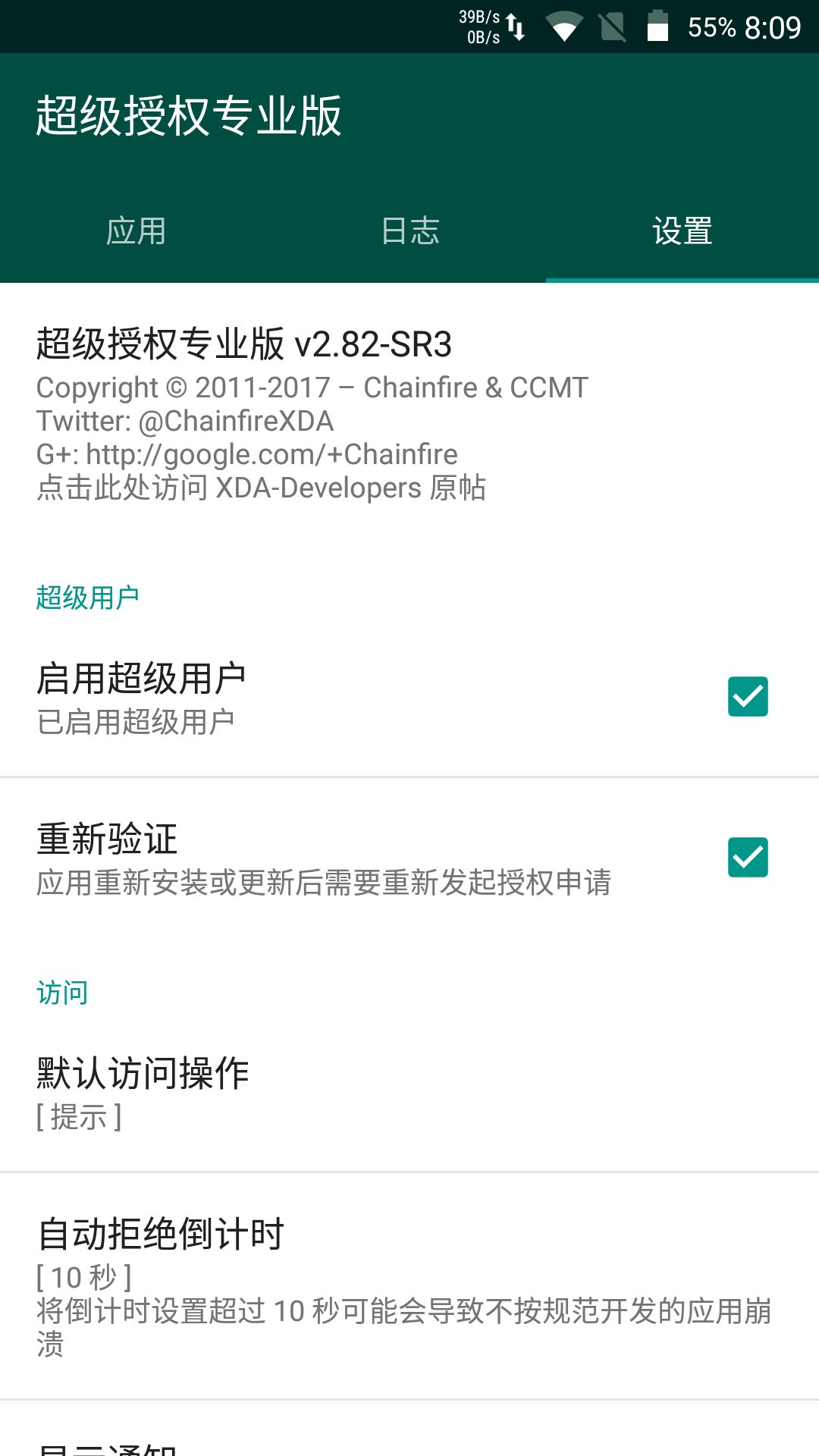Screen dimensions: 819x1456
Task: Switch to the 日志 tab
Action: click(409, 231)
